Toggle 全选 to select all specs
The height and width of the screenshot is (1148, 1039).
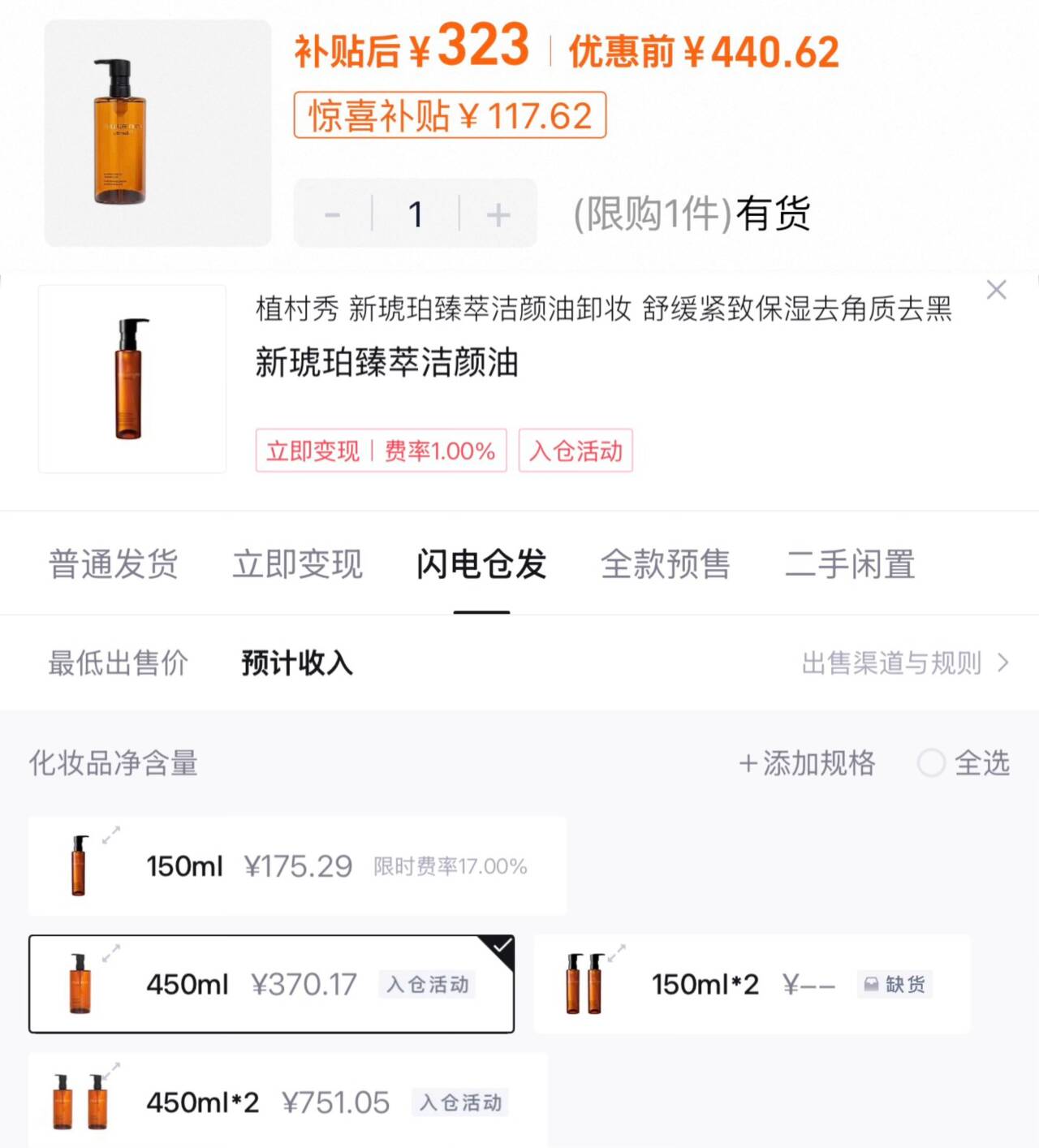point(964,763)
